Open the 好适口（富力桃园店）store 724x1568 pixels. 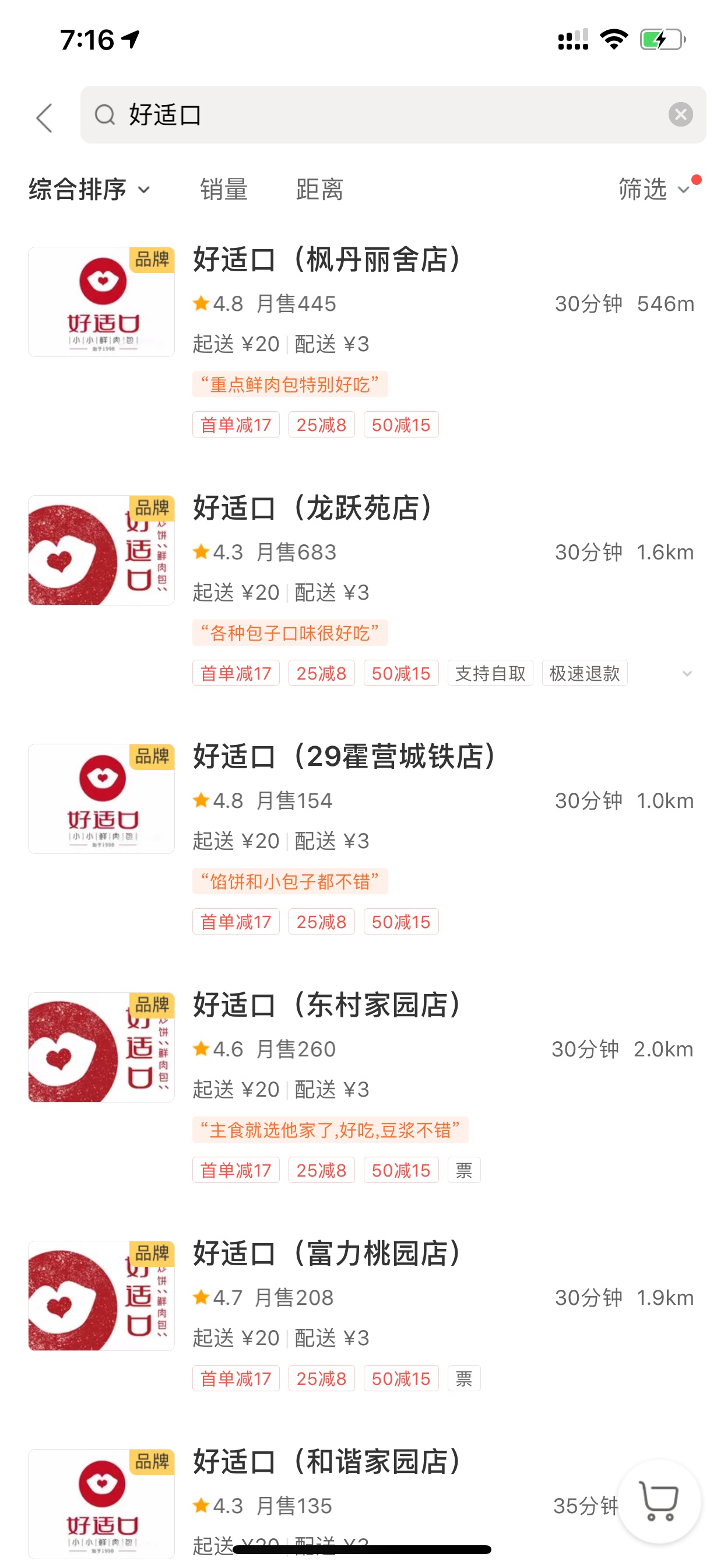362,1315
